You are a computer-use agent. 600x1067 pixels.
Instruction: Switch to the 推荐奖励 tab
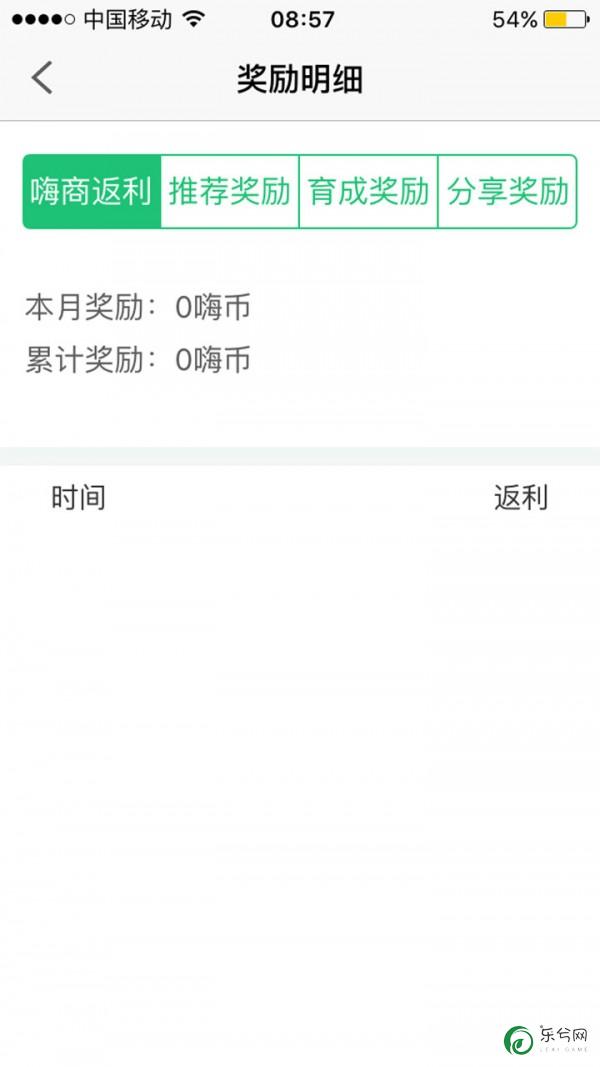pos(230,191)
